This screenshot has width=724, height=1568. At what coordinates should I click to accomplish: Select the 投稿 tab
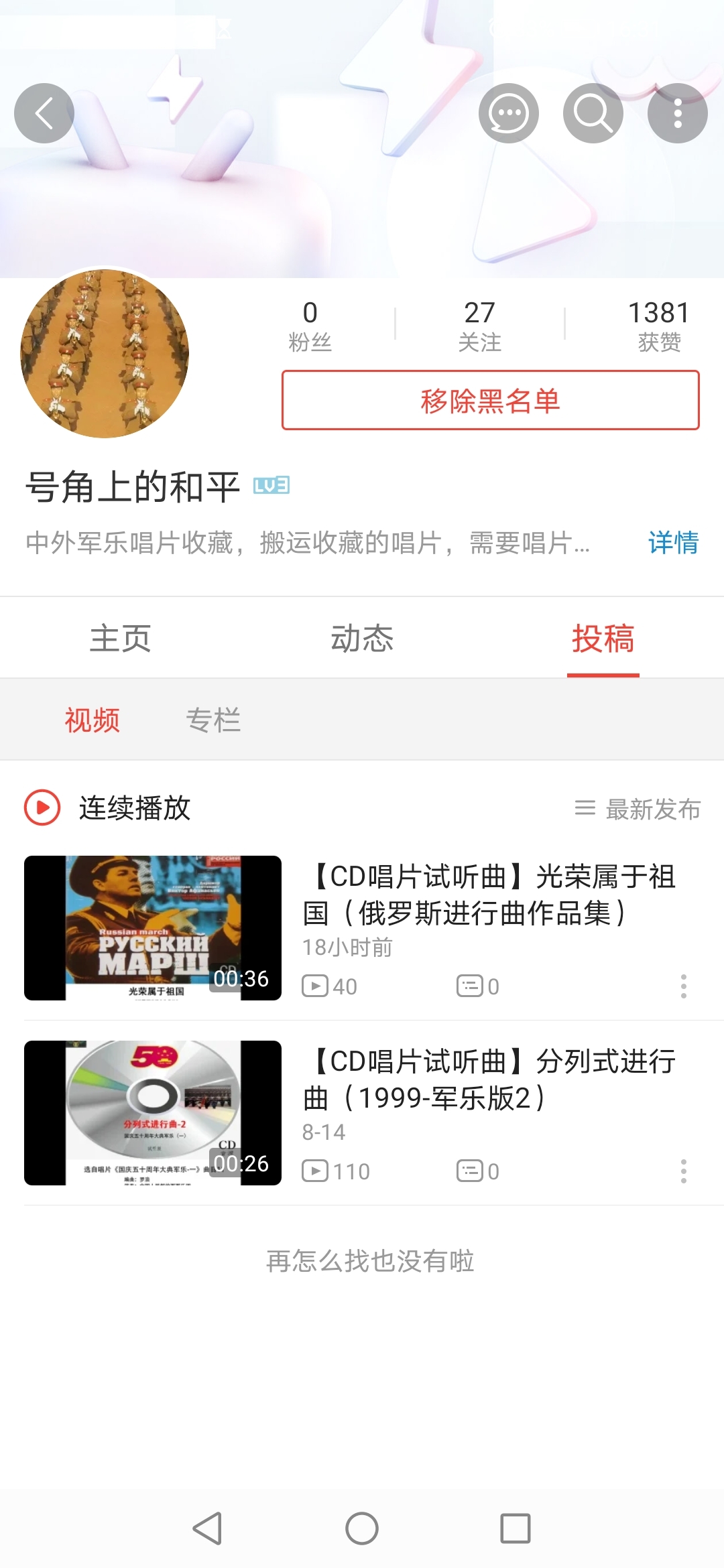pos(603,638)
